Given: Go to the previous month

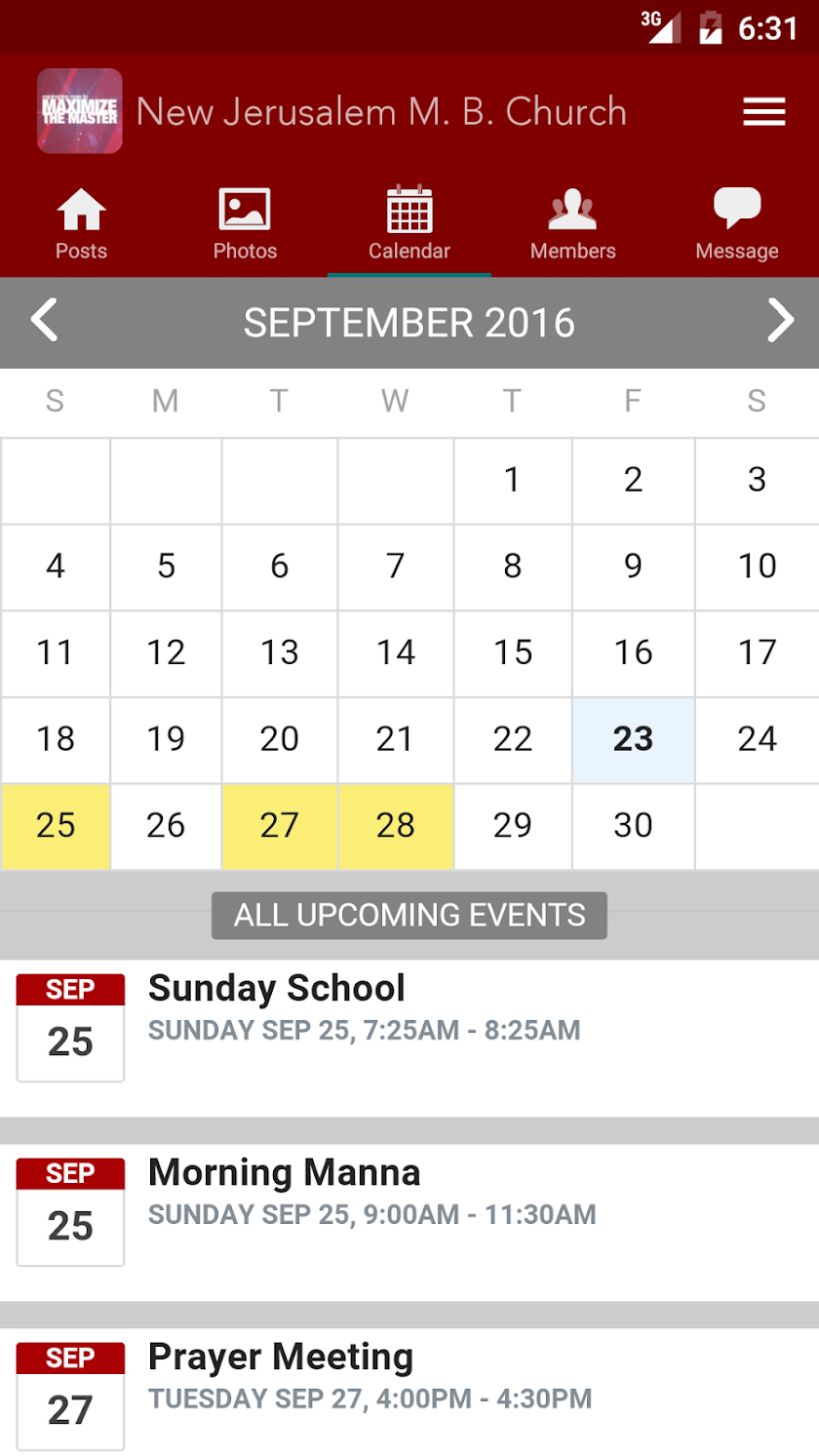Looking at the screenshot, I should [x=45, y=321].
